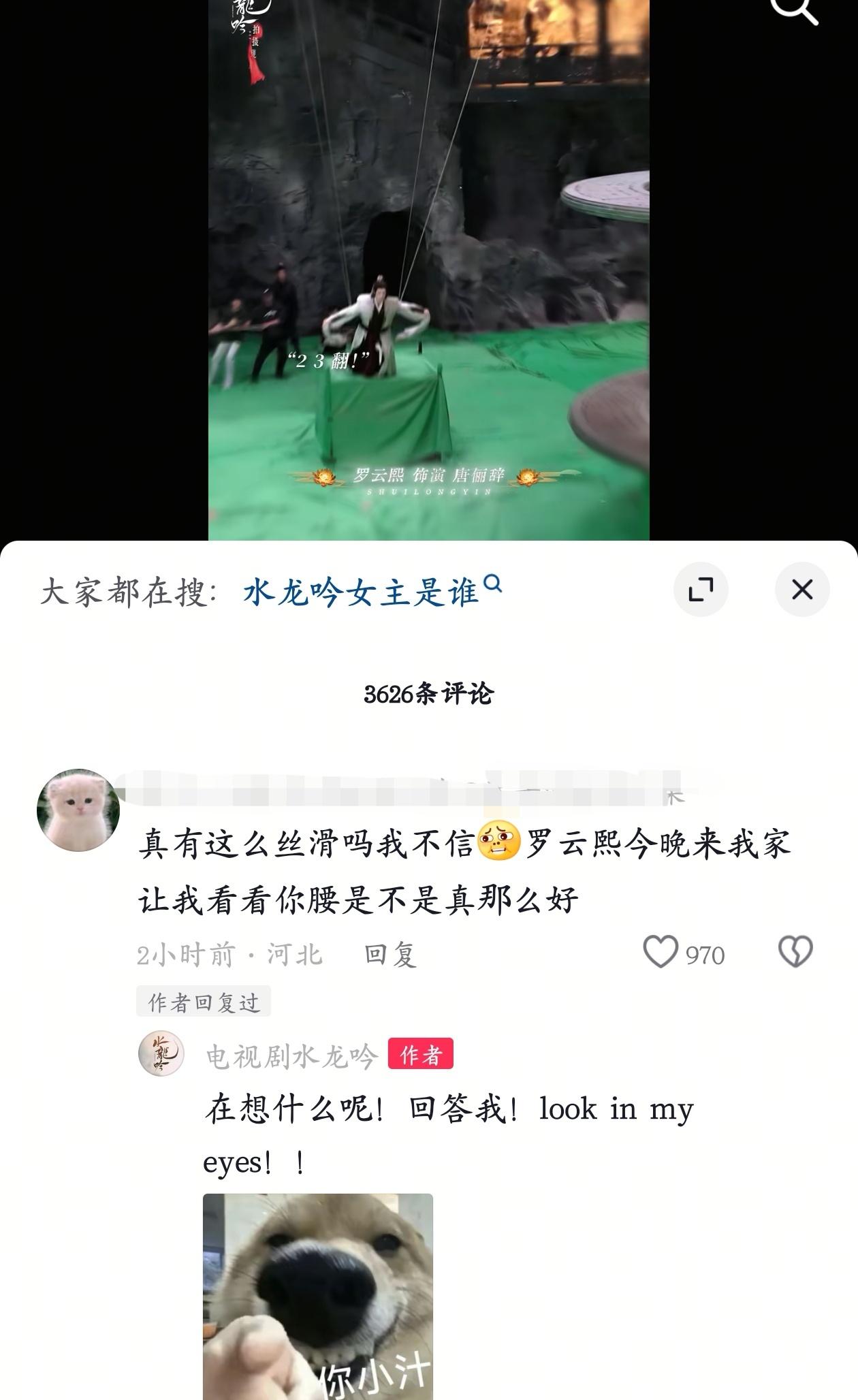
Task: Tap the video to pause playback
Action: 428,272
